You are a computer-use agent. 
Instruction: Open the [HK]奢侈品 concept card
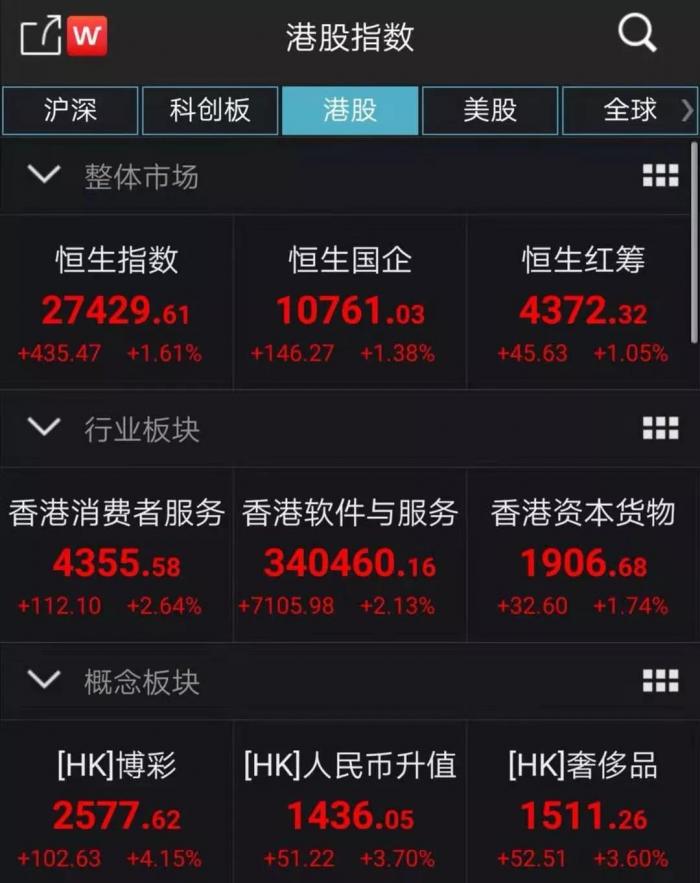pyautogui.click(x=583, y=808)
